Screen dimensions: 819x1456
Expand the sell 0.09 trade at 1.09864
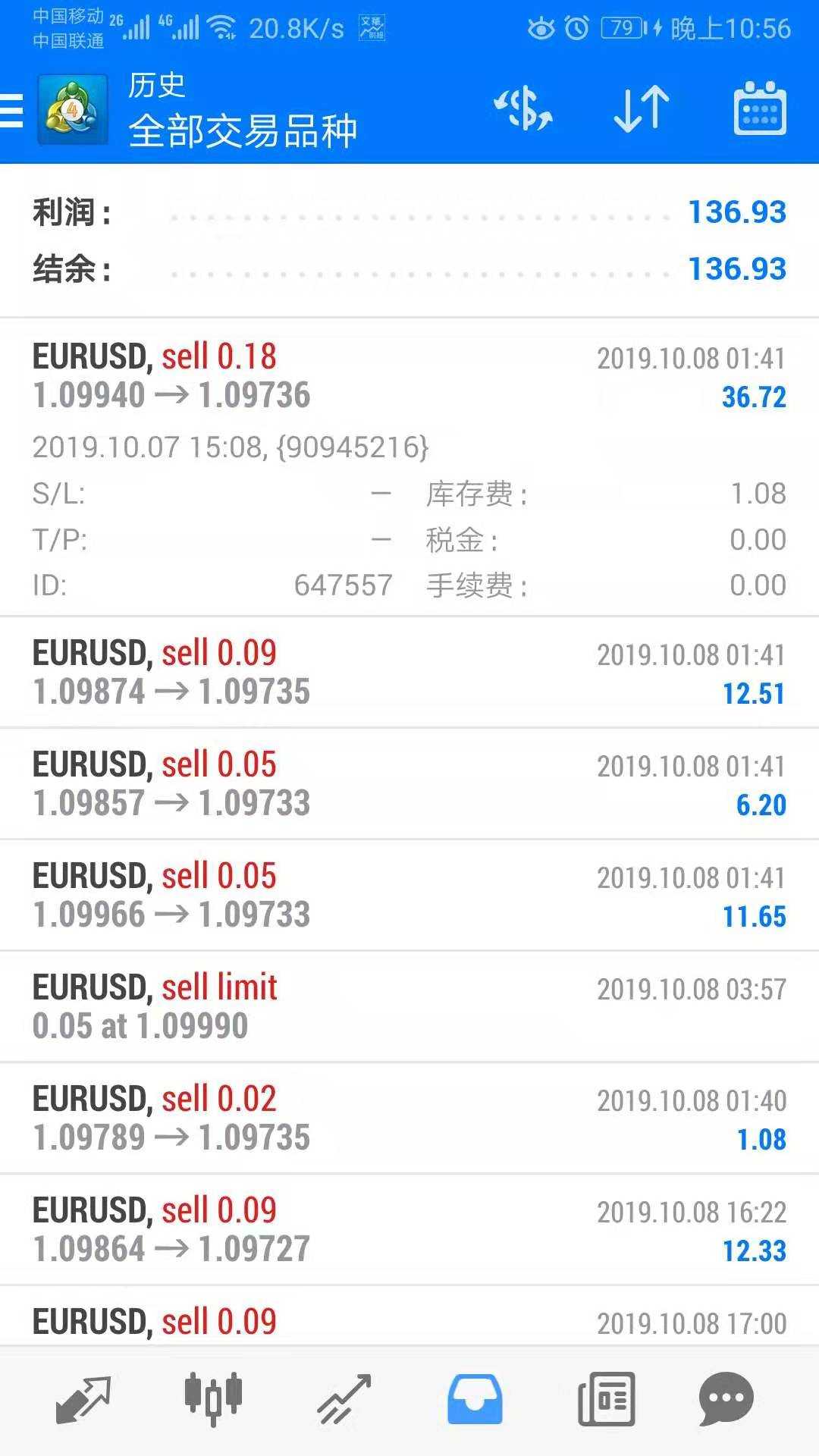(409, 1230)
